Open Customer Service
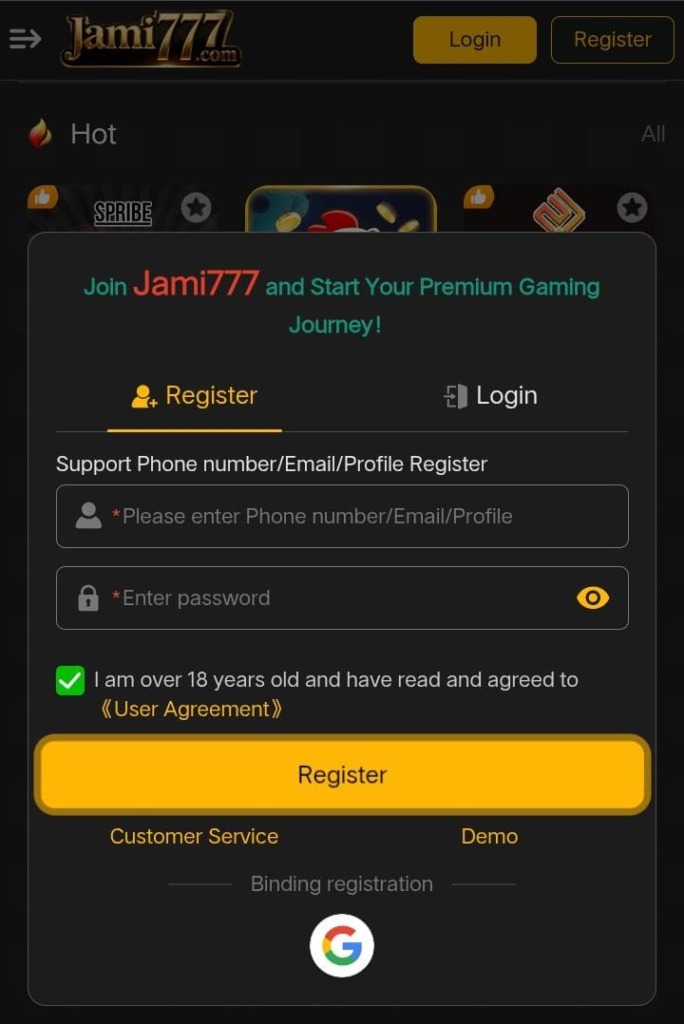 coord(194,836)
